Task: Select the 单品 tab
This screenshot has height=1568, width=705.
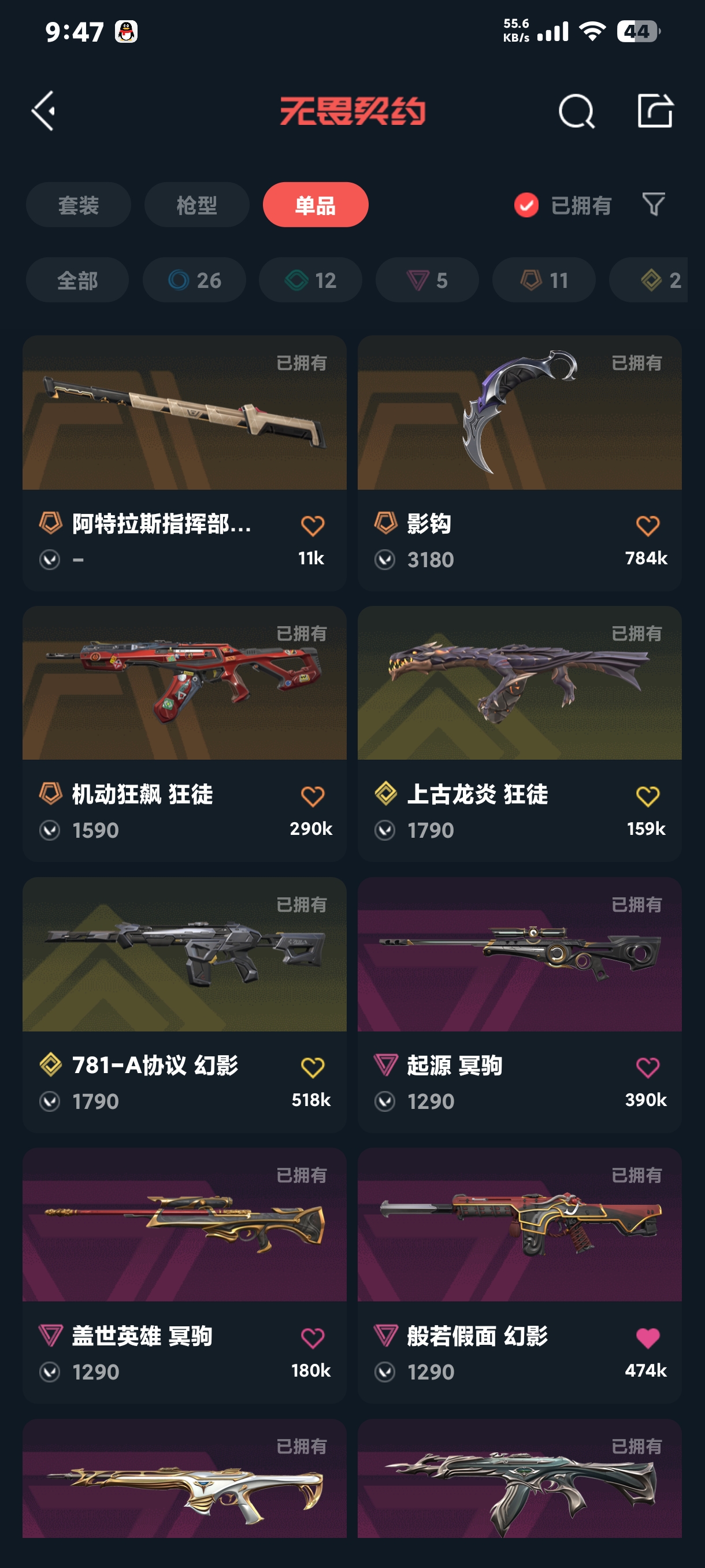Action: 315,205
